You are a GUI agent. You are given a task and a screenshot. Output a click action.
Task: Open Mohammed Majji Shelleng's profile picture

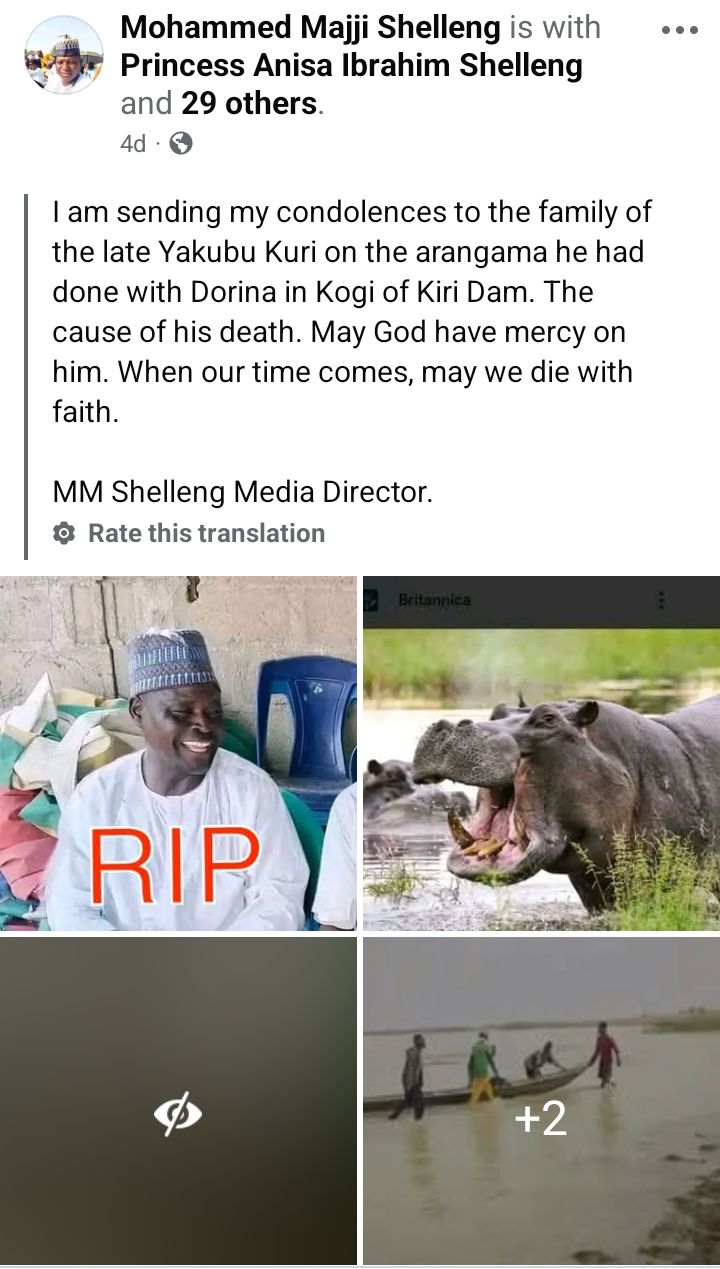(64, 55)
